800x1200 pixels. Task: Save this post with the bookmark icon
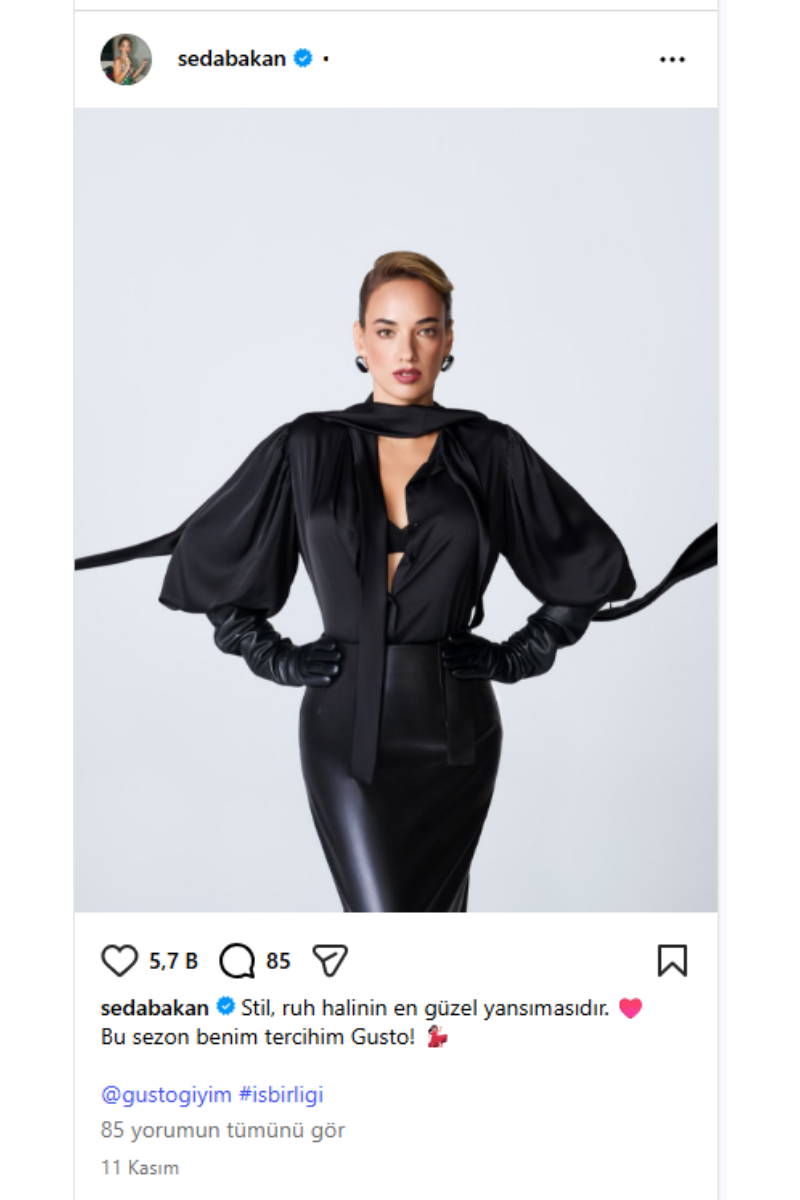coord(672,961)
